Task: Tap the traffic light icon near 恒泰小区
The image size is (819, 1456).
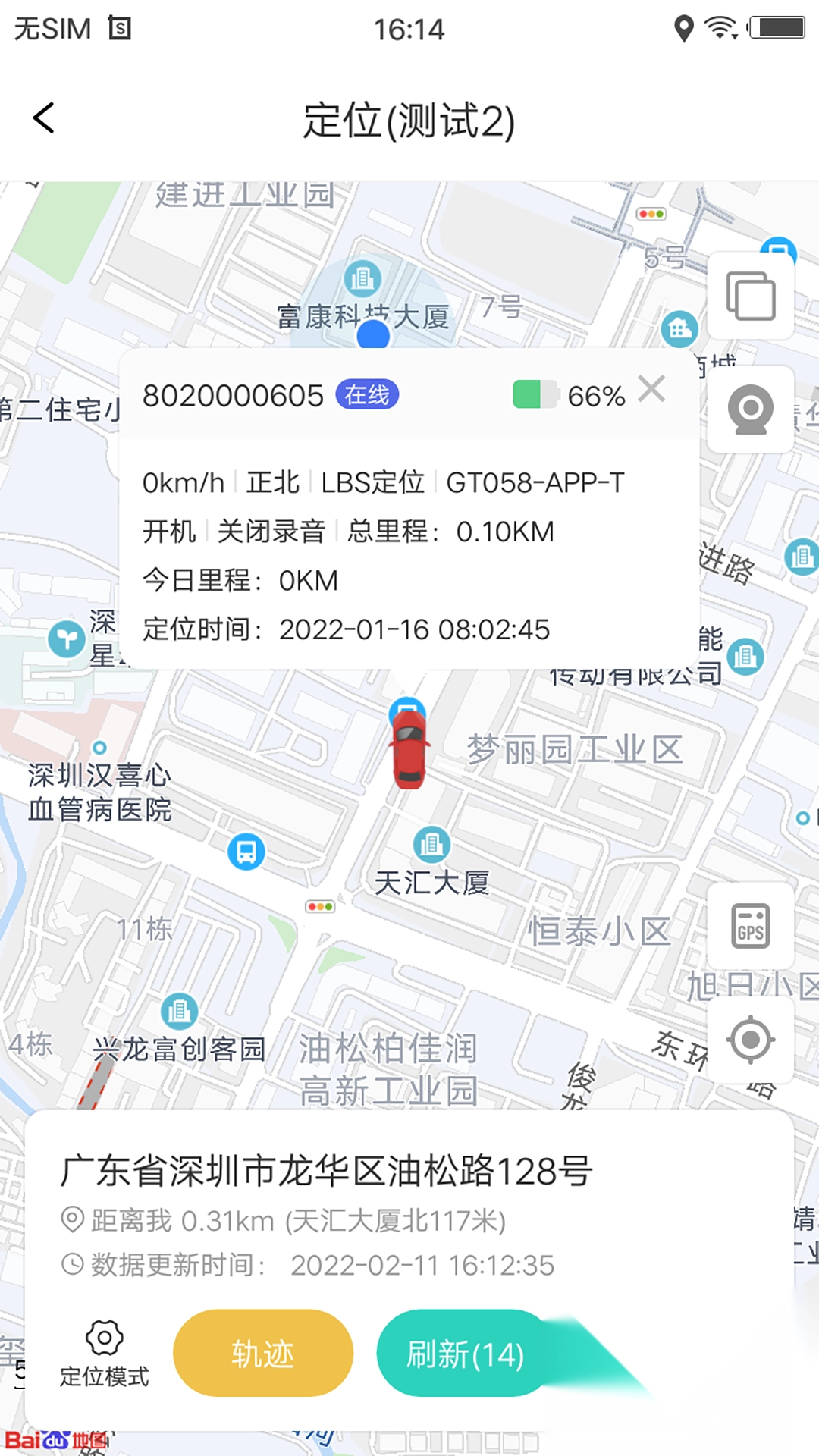Action: point(319,905)
